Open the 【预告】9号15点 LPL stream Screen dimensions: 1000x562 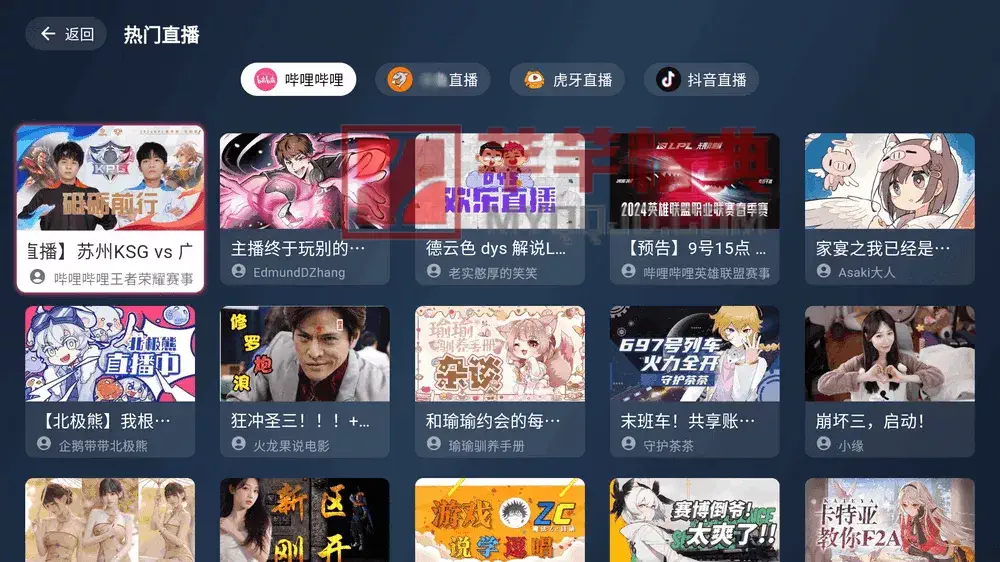[x=695, y=209]
